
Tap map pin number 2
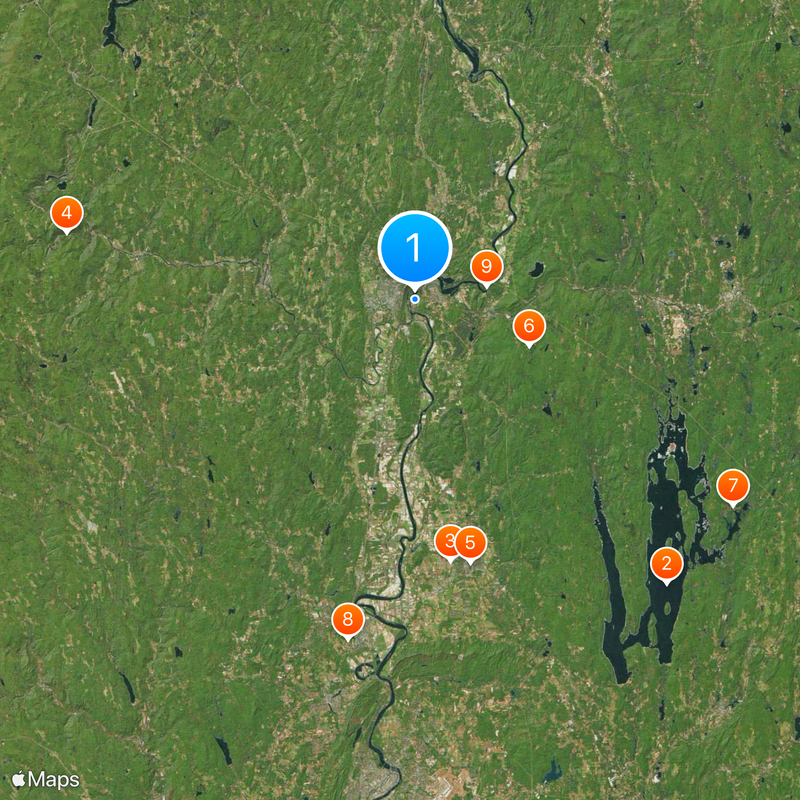pyautogui.click(x=666, y=564)
